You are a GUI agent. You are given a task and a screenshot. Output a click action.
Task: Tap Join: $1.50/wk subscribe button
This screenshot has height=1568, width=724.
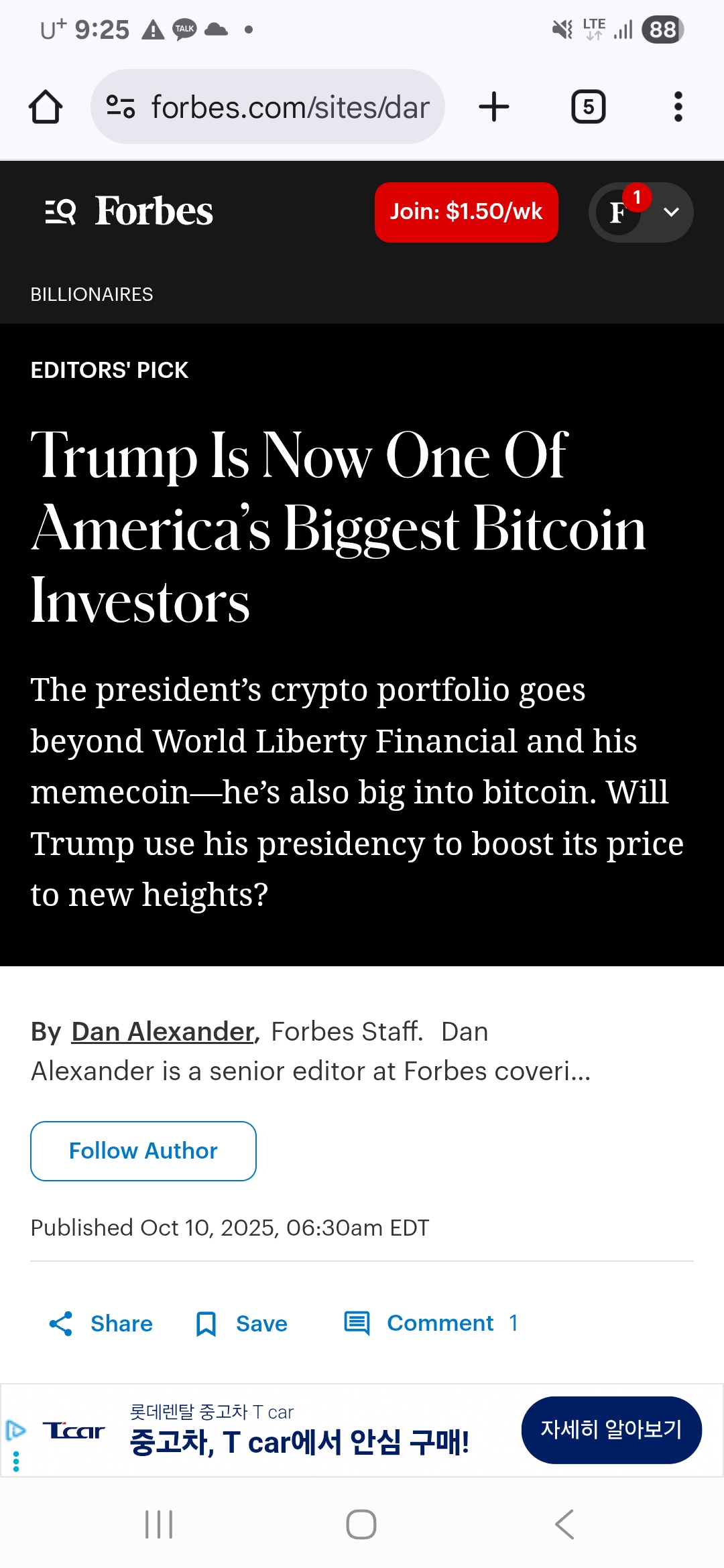466,212
